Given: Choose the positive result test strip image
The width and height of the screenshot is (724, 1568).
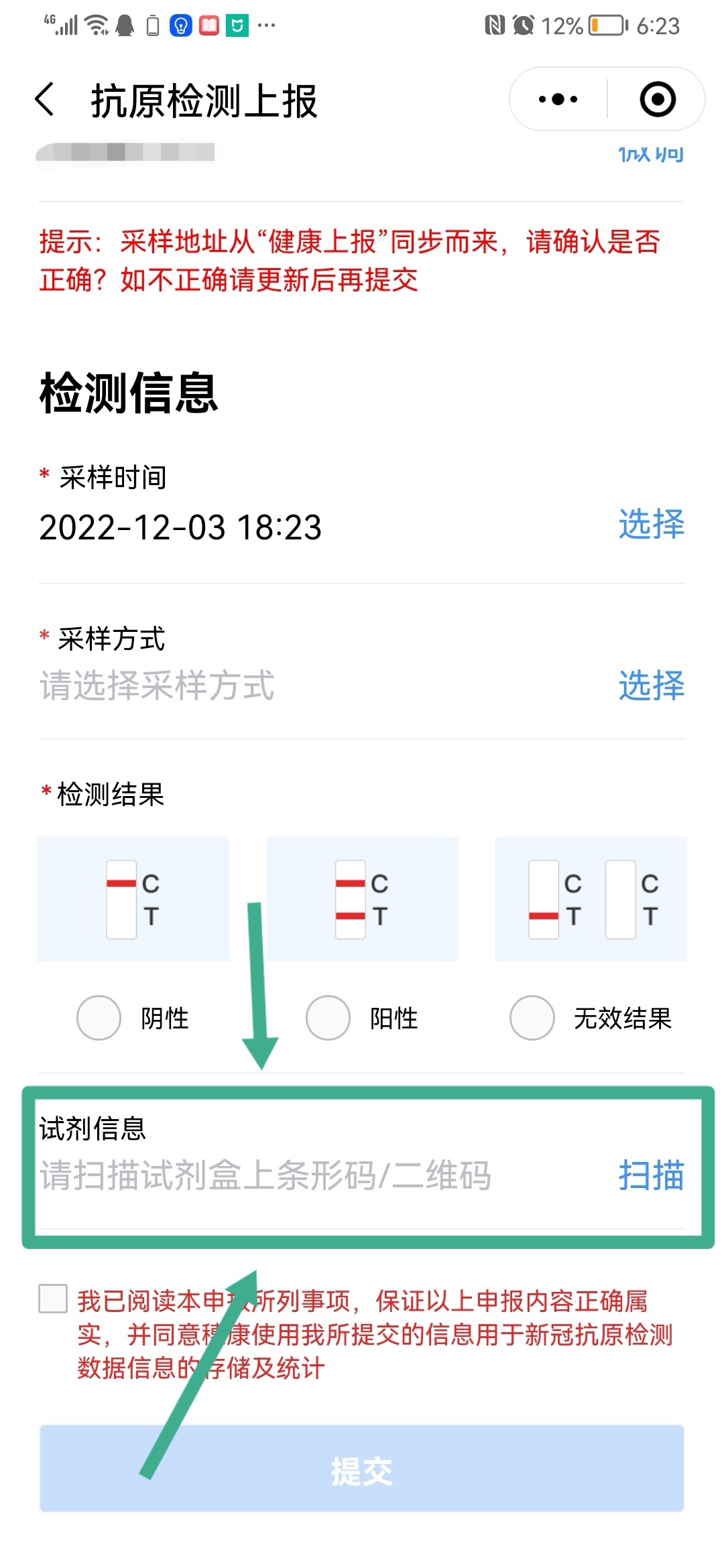Looking at the screenshot, I should (x=361, y=899).
